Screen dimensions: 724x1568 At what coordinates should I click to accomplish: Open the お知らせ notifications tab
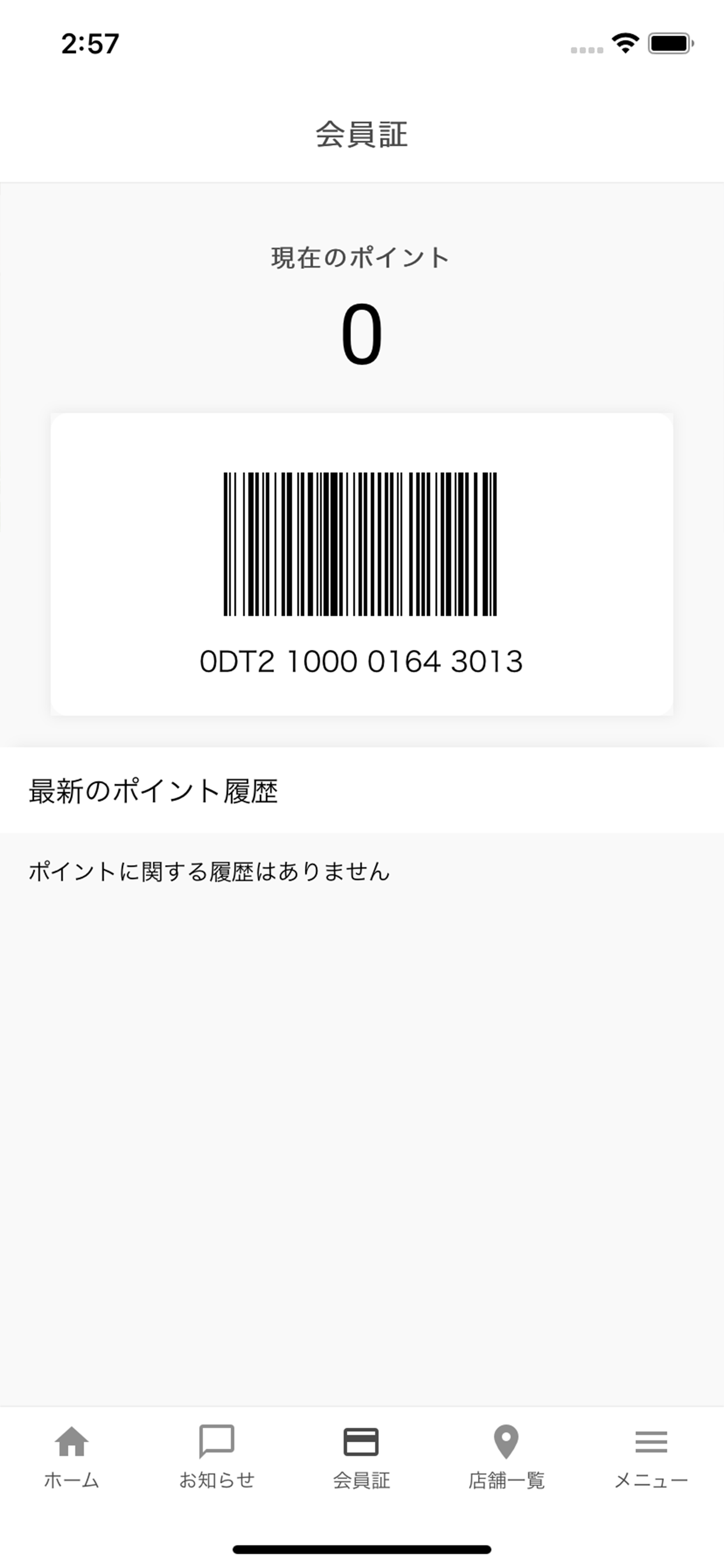(217, 1457)
